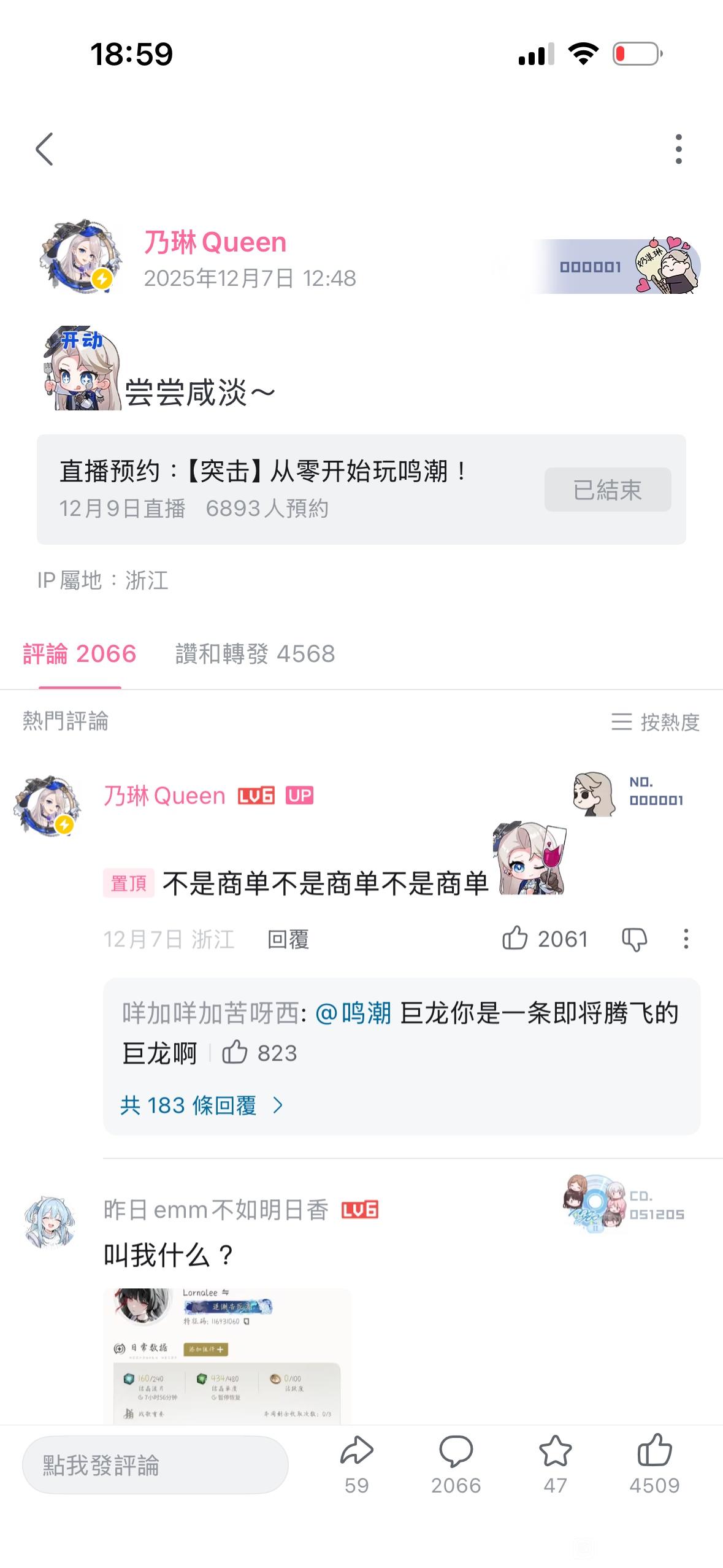Open the post's overflow menu at the top right
Screen dimensions: 723x1568
click(678, 149)
